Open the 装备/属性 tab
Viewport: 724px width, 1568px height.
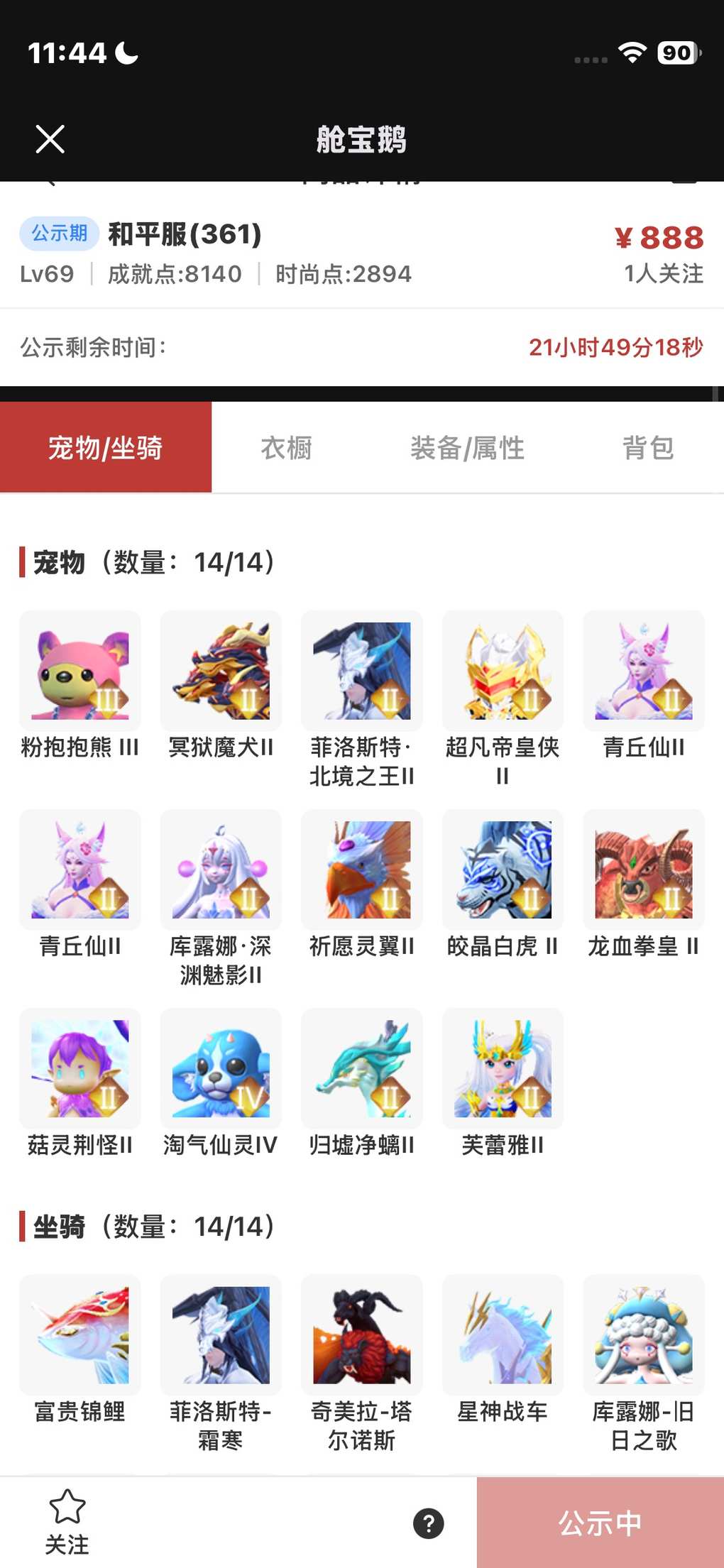[467, 448]
